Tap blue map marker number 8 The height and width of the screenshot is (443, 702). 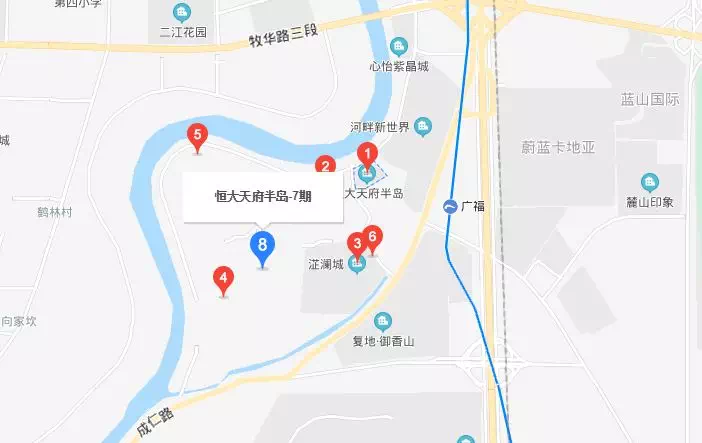point(262,244)
